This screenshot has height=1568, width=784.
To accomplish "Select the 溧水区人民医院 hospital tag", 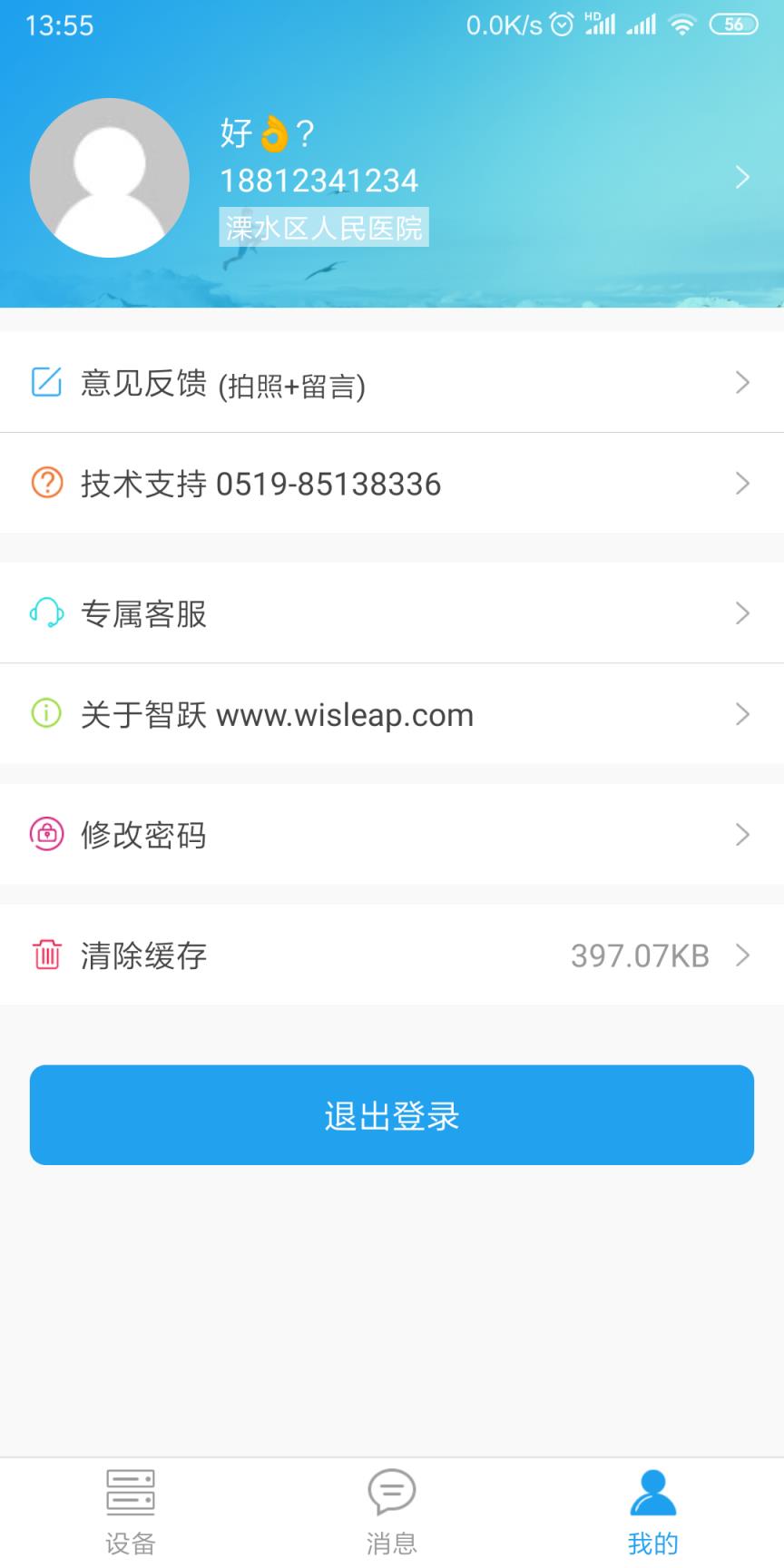I will [x=323, y=229].
